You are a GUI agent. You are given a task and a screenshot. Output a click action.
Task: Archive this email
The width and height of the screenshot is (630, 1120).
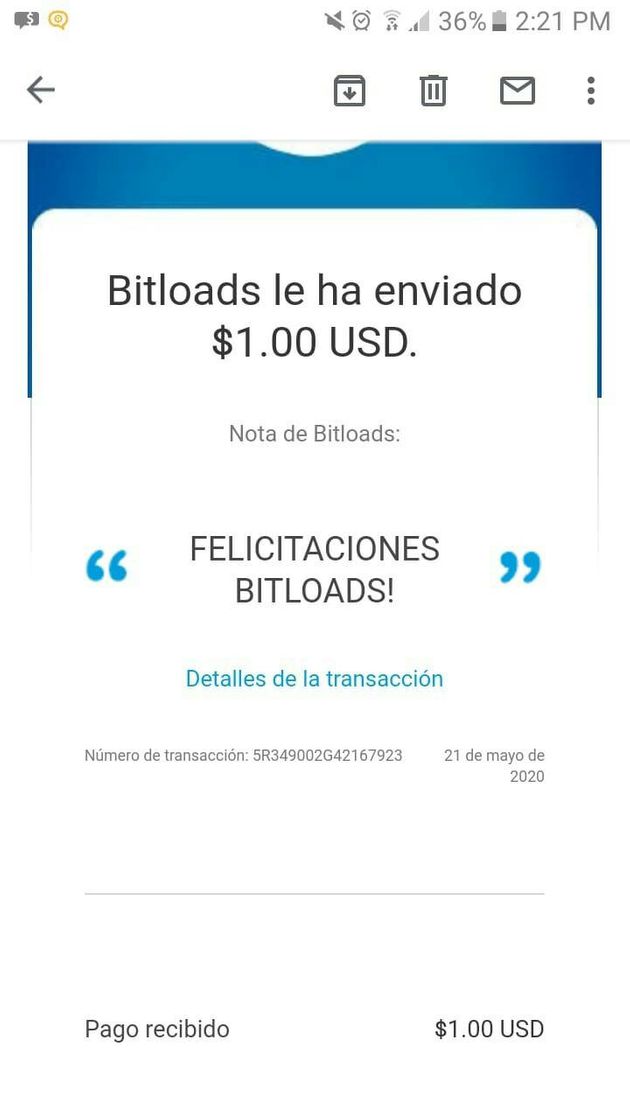349,90
